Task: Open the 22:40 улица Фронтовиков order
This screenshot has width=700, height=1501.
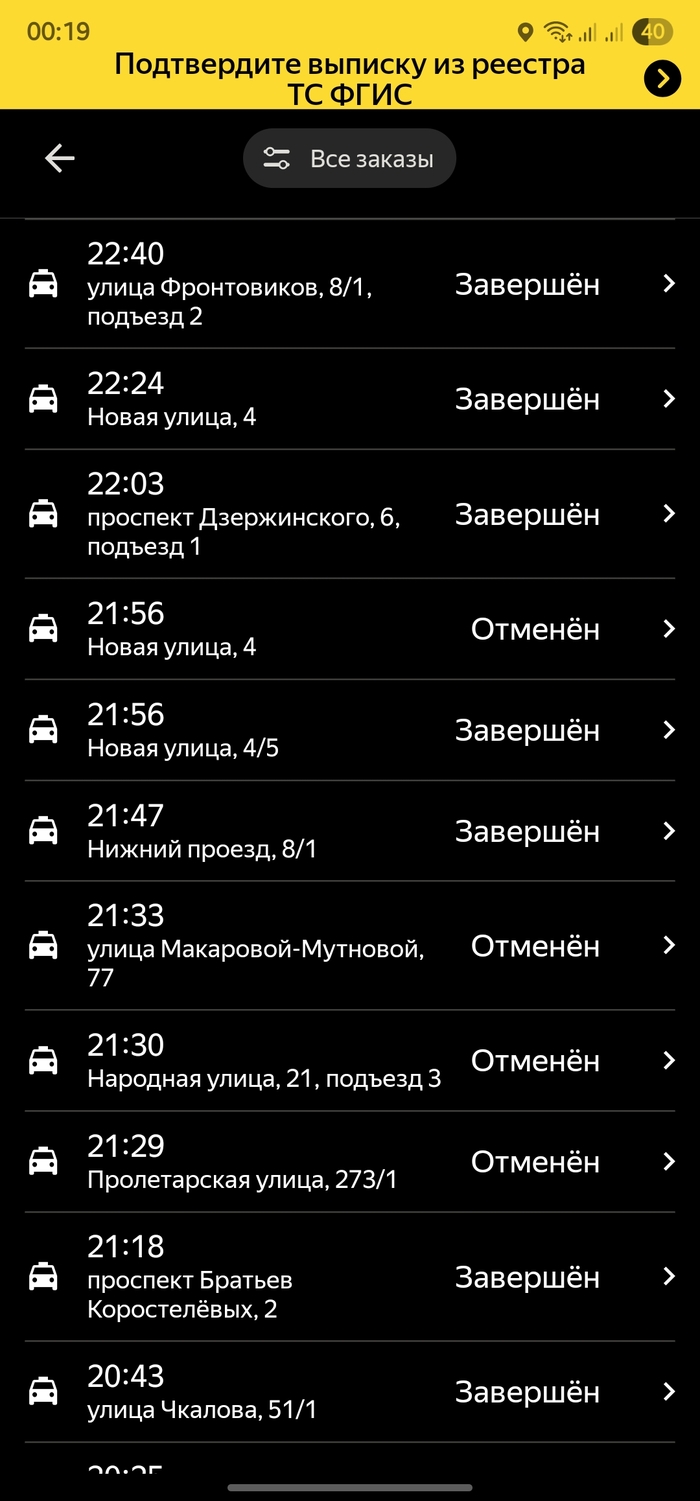Action: [350, 284]
